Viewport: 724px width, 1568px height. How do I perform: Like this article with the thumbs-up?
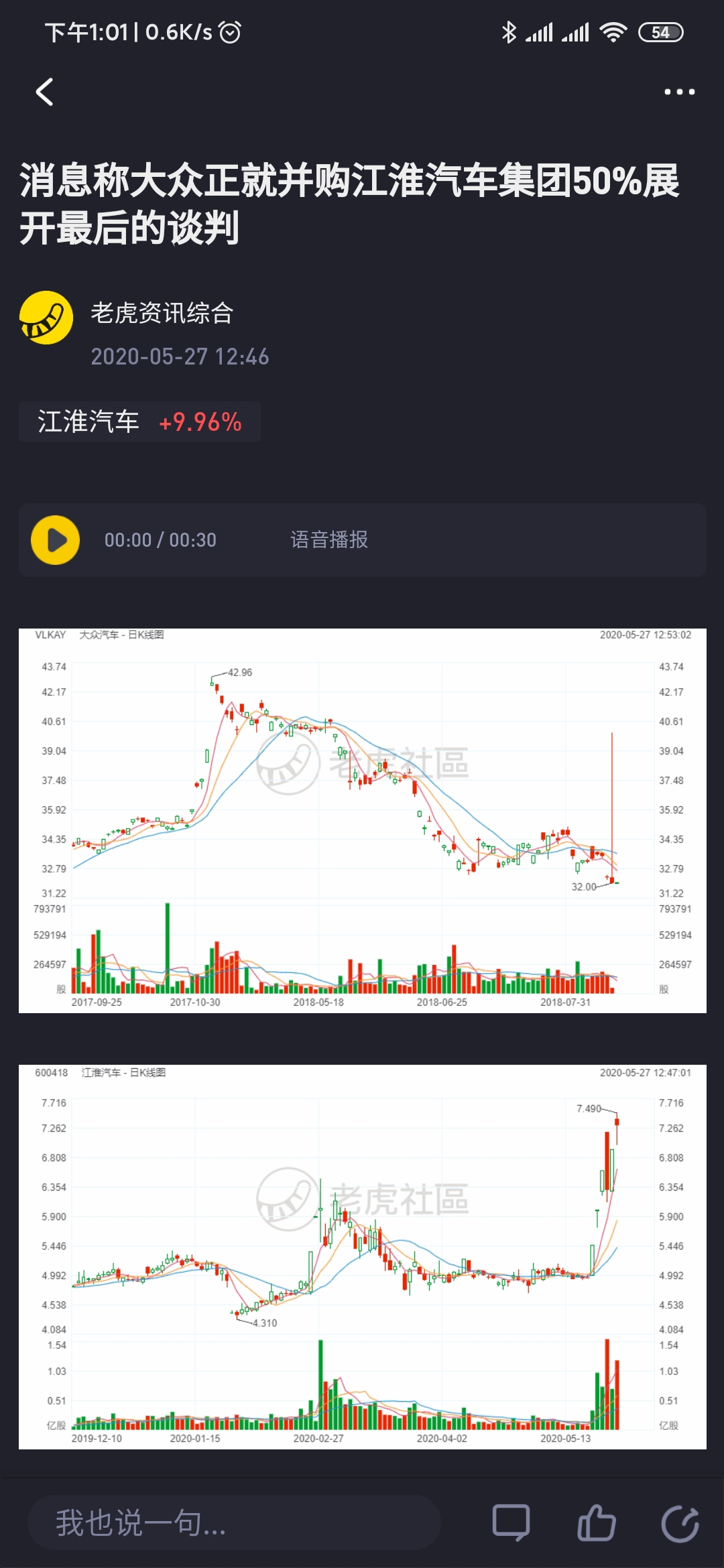[x=596, y=1522]
